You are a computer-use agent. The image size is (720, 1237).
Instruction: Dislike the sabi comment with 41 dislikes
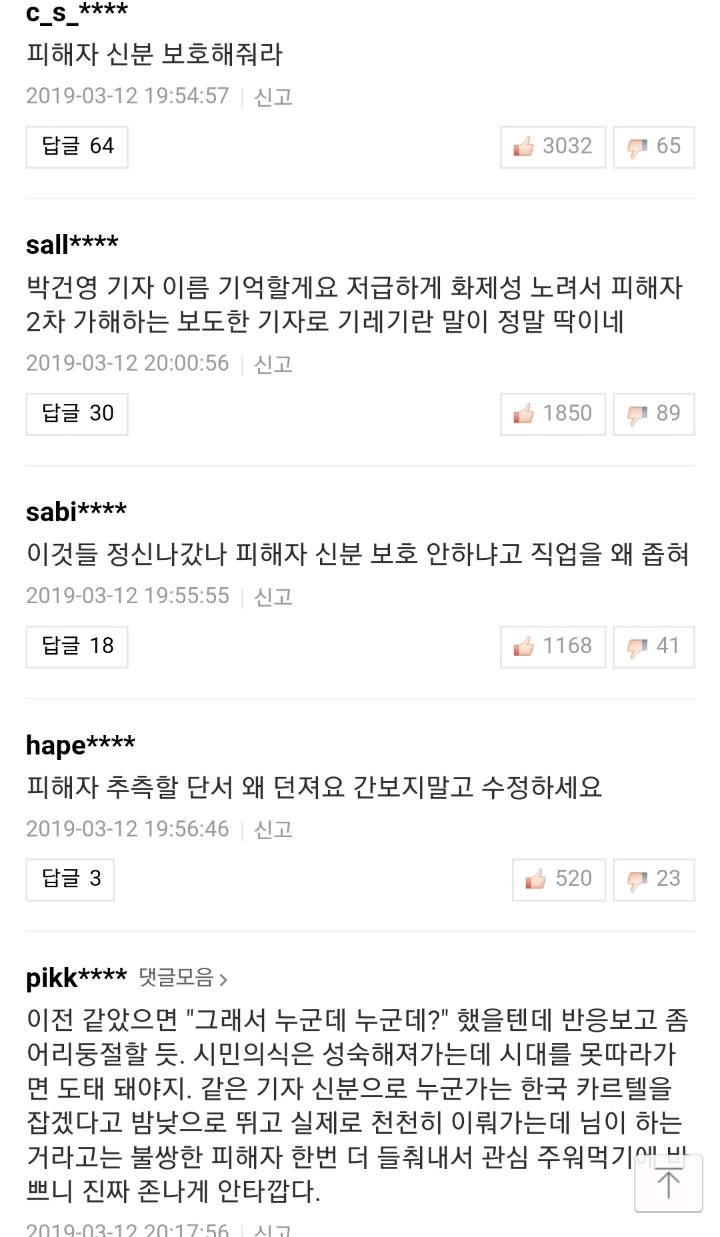654,646
